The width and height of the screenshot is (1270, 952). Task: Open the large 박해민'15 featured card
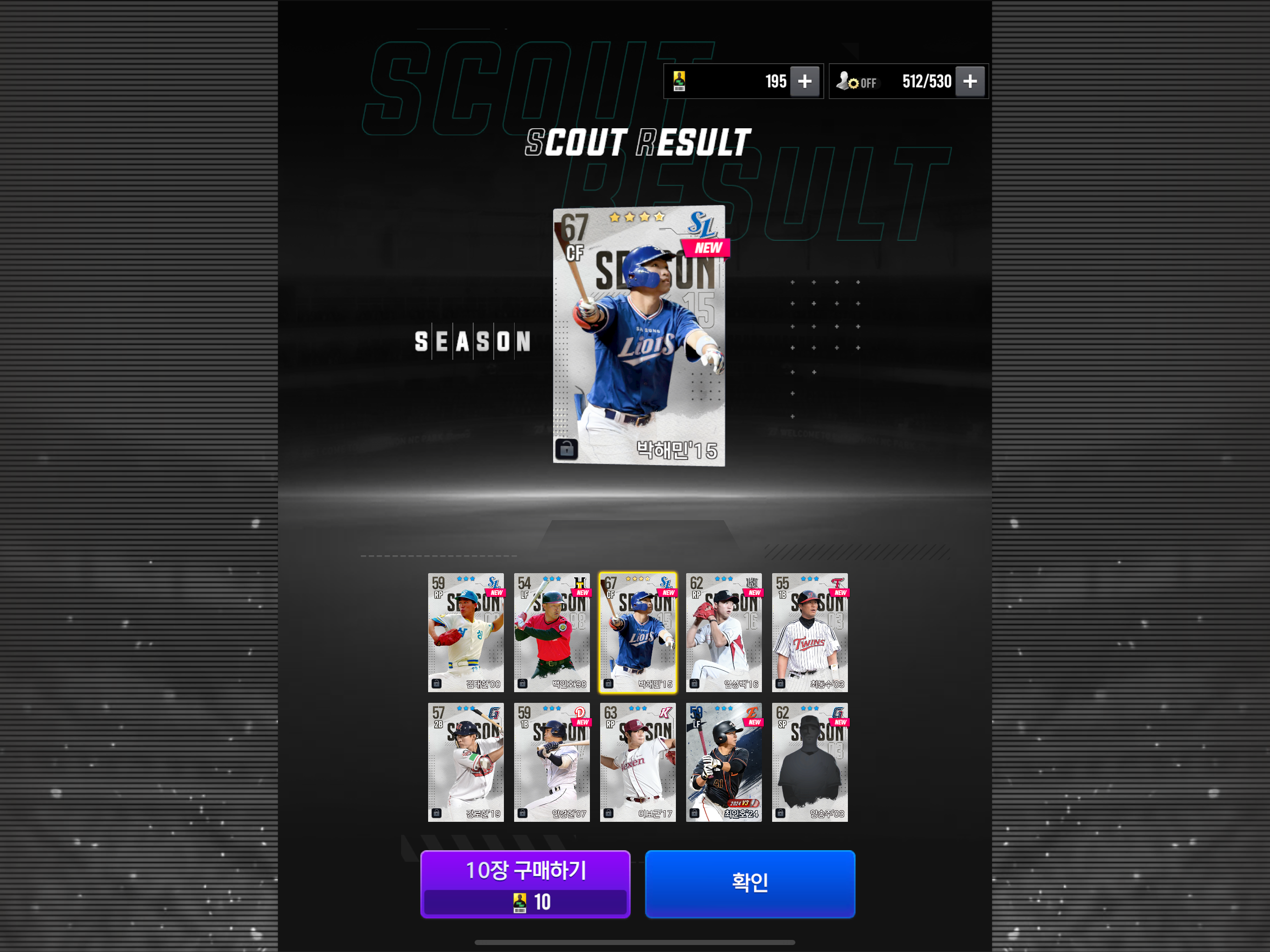[x=638, y=336]
